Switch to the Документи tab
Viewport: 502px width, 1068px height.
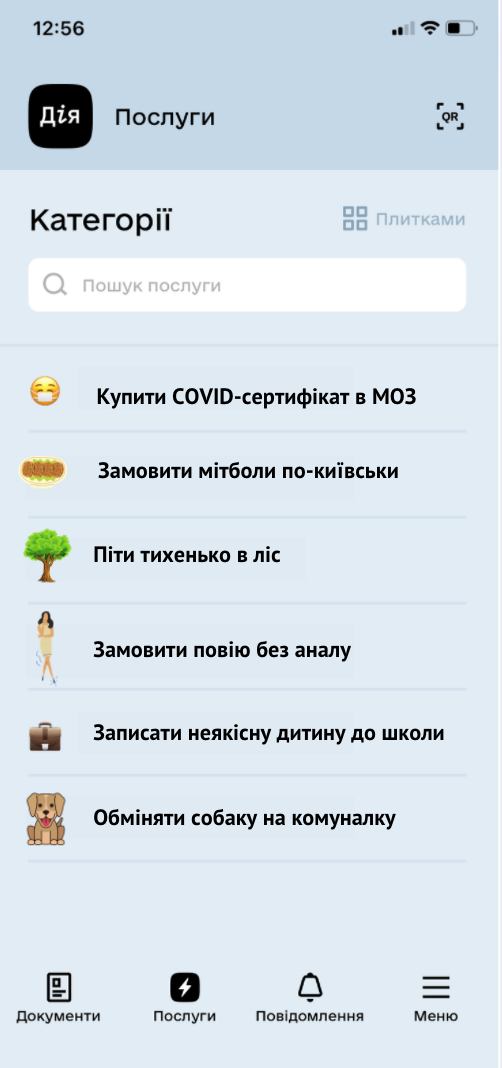point(59,998)
